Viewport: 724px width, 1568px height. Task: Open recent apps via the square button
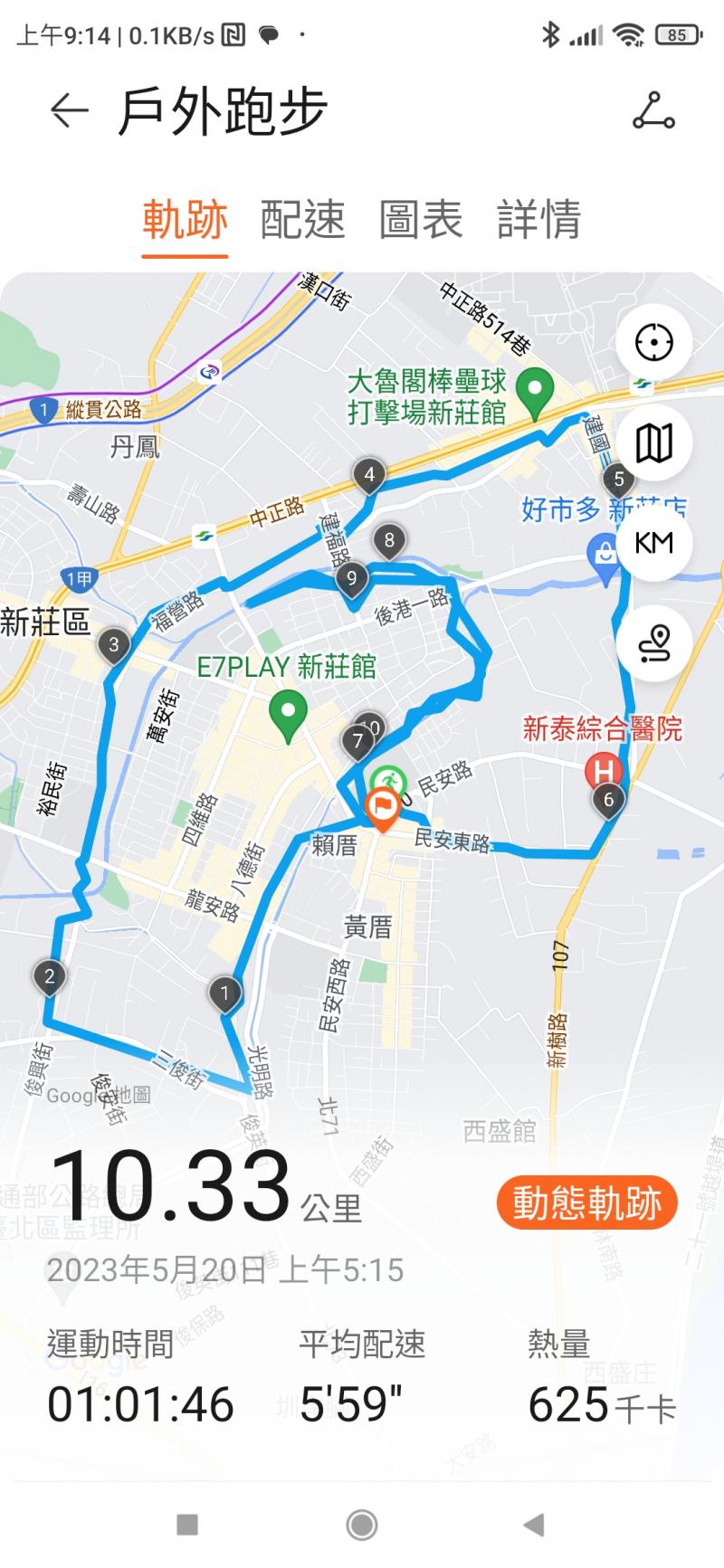pyautogui.click(x=187, y=1525)
